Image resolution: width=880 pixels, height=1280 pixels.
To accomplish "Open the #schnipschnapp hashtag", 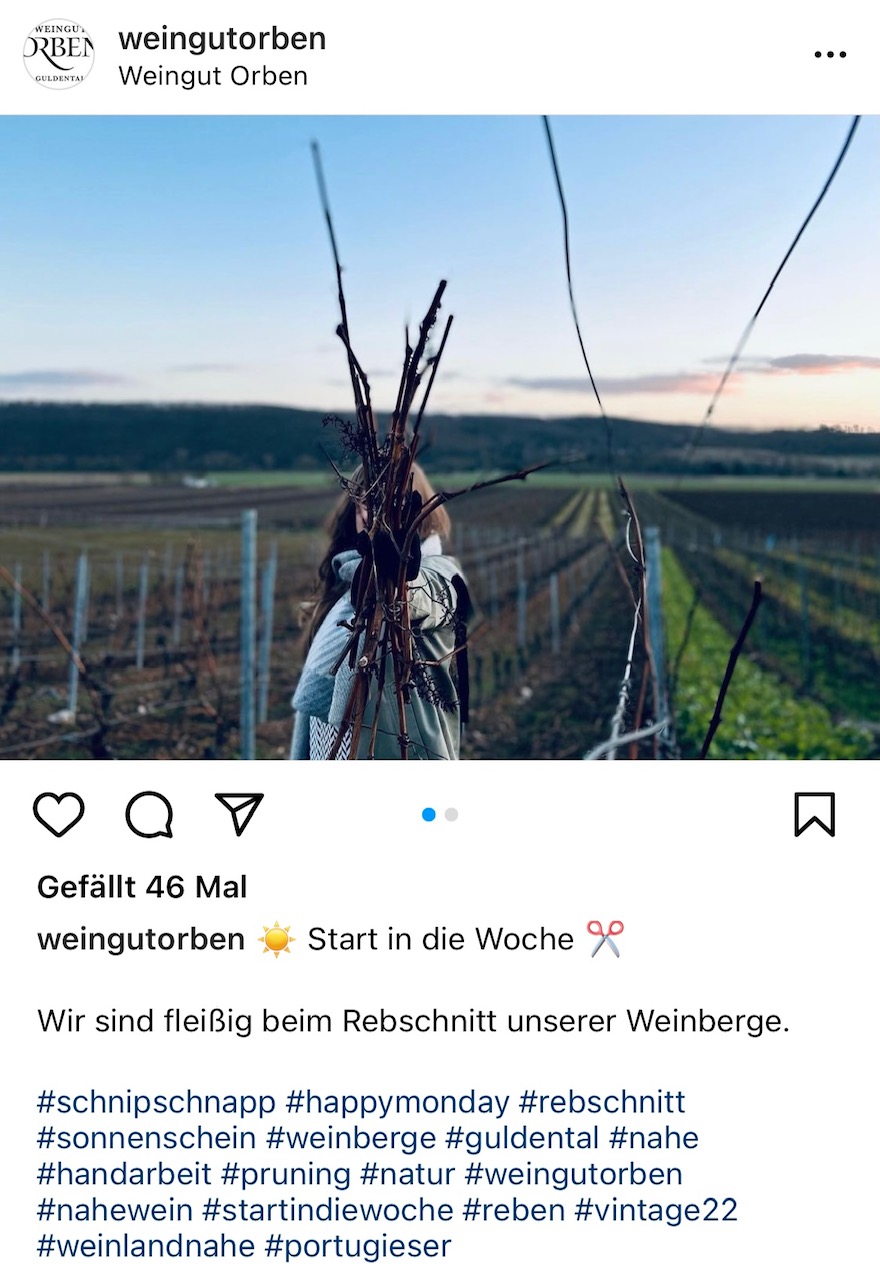I will pos(156,1102).
